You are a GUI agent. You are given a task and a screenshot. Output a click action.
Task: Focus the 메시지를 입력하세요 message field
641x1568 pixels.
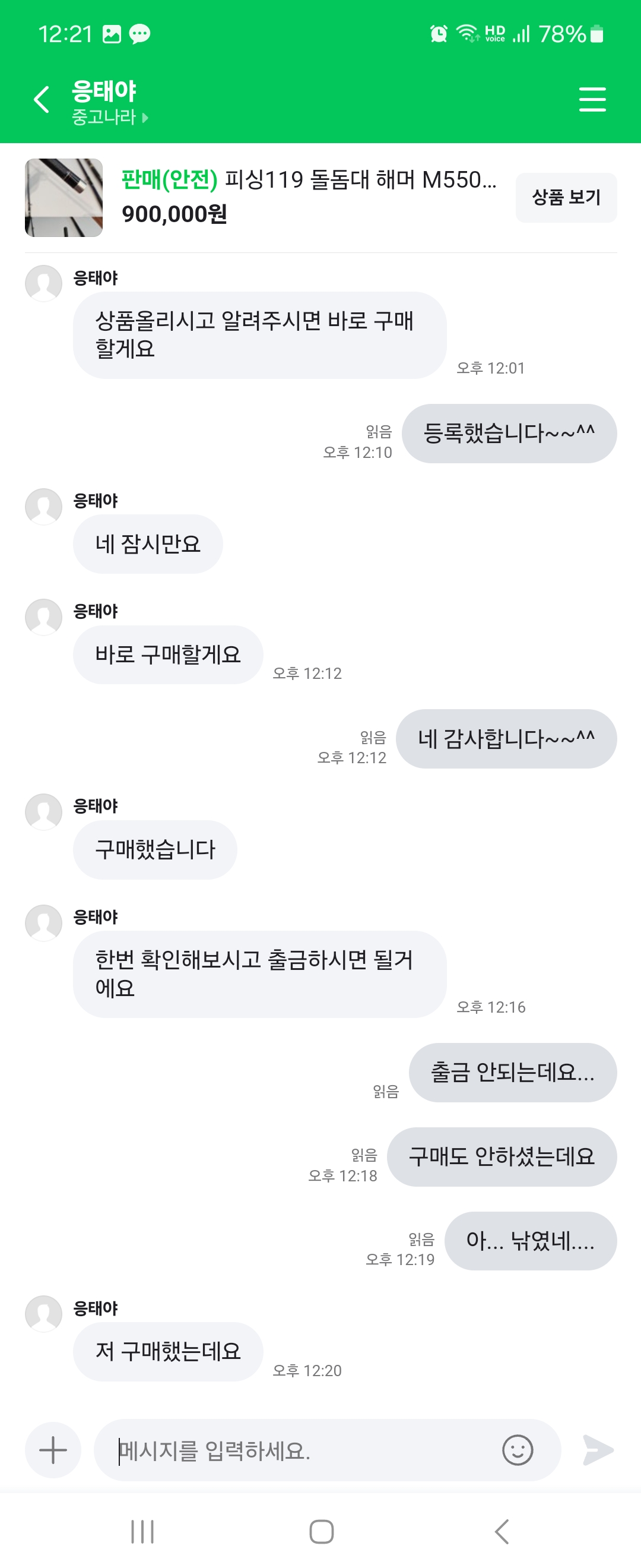(x=298, y=1450)
